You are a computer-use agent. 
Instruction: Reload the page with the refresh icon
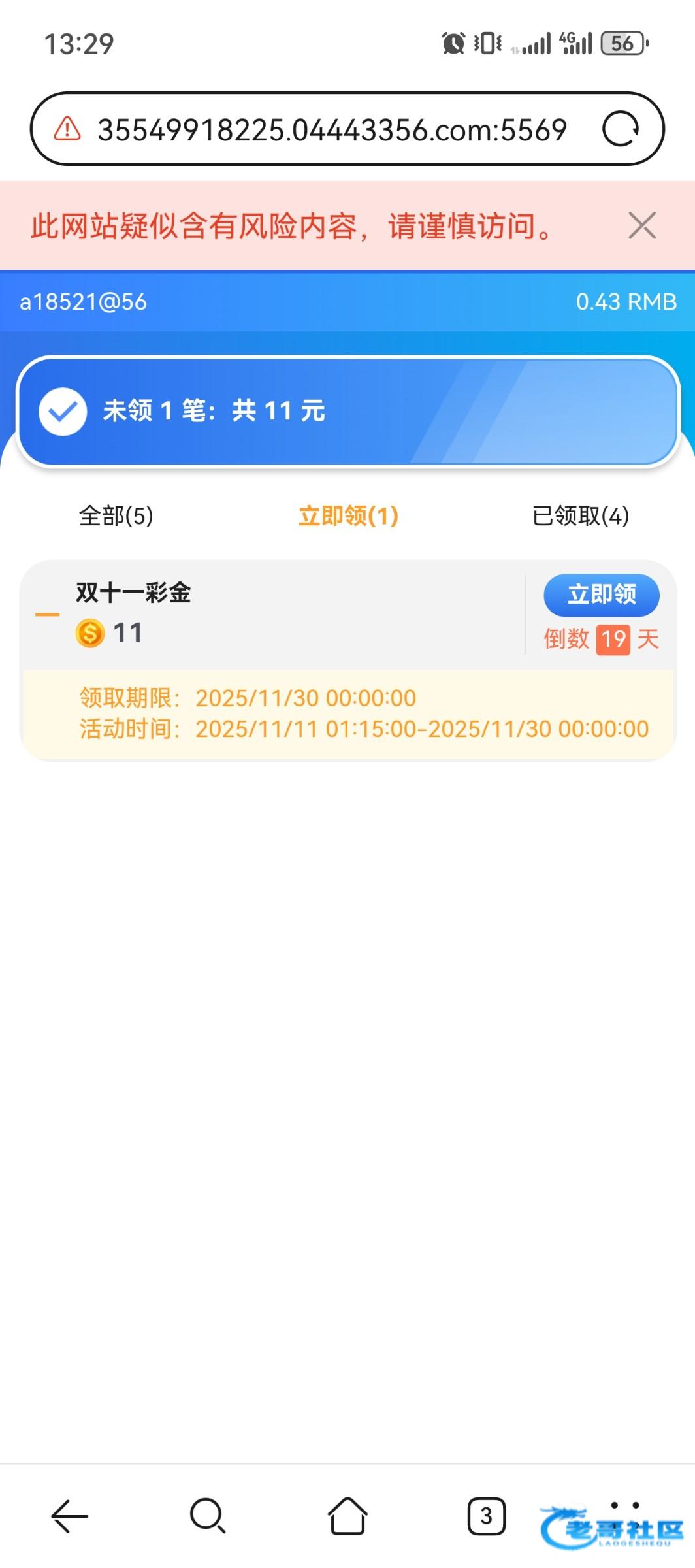pyautogui.click(x=620, y=129)
